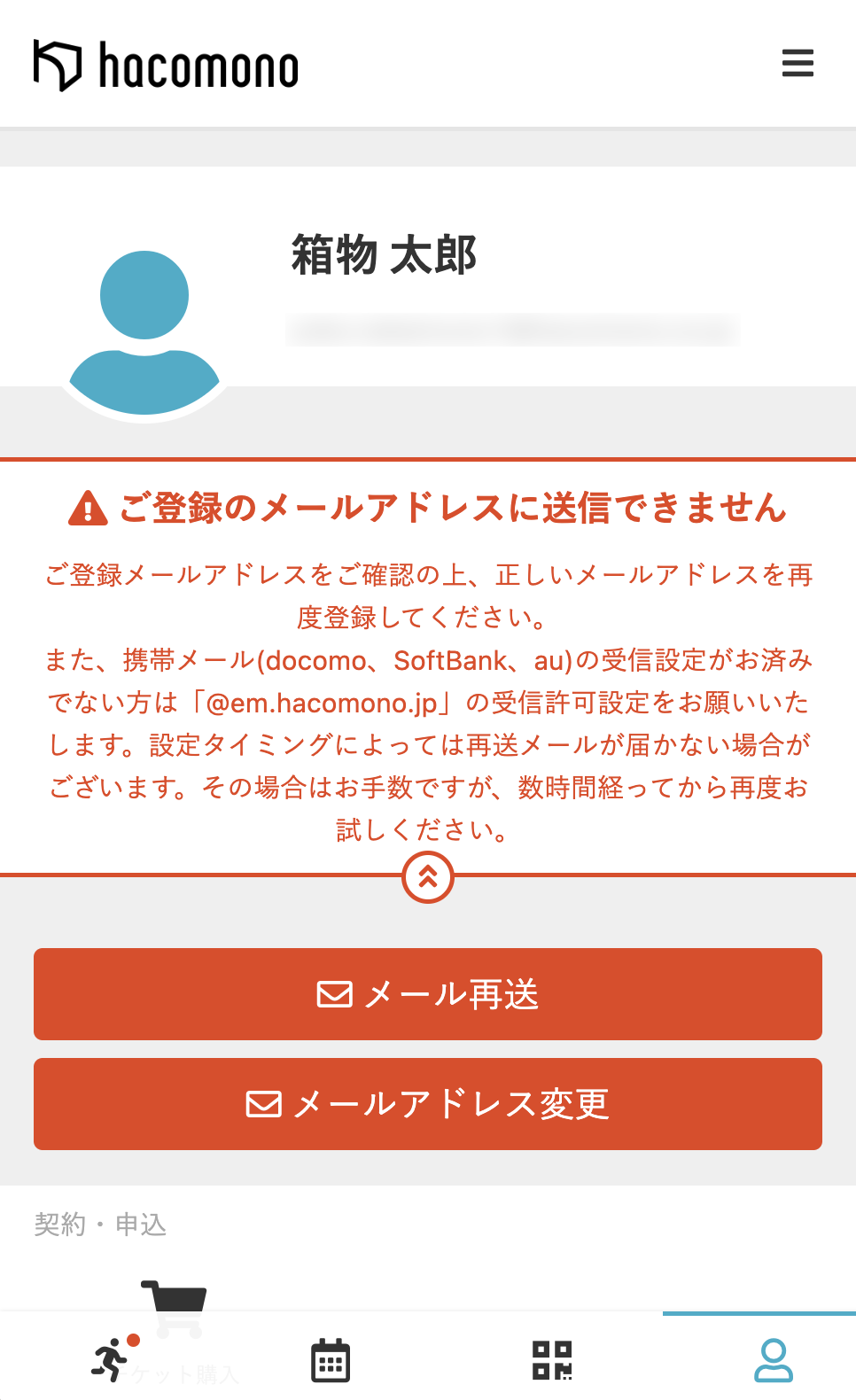Screen dimensions: 856x1400
Task: Open the hamburger menu
Action: click(798, 64)
